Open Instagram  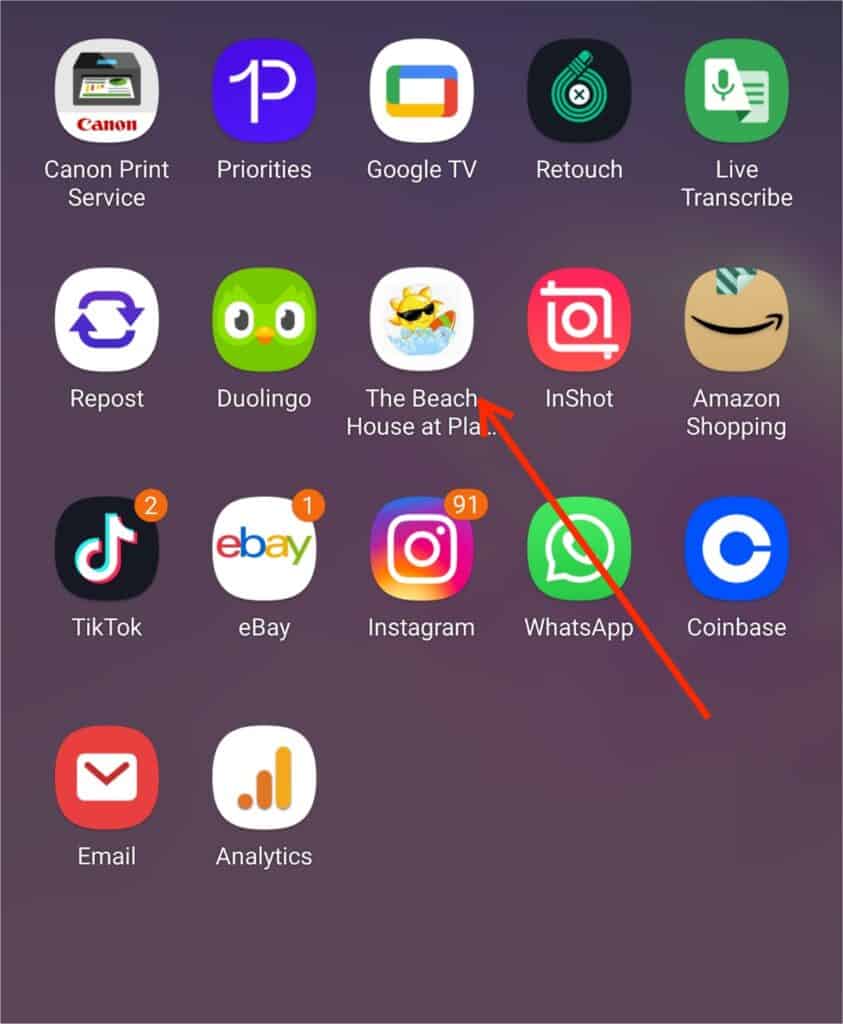[x=421, y=549]
